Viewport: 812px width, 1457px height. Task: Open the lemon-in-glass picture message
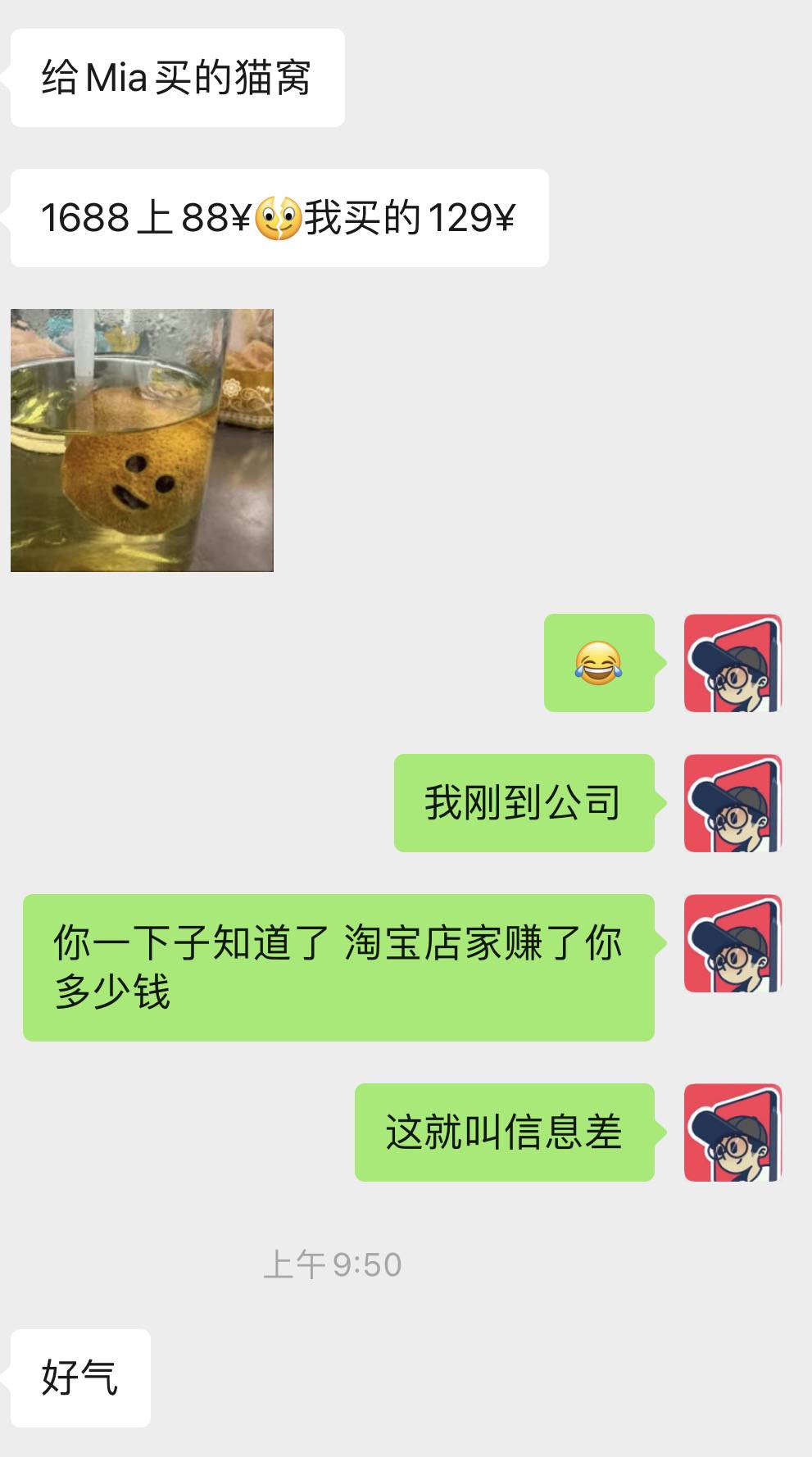(x=142, y=440)
